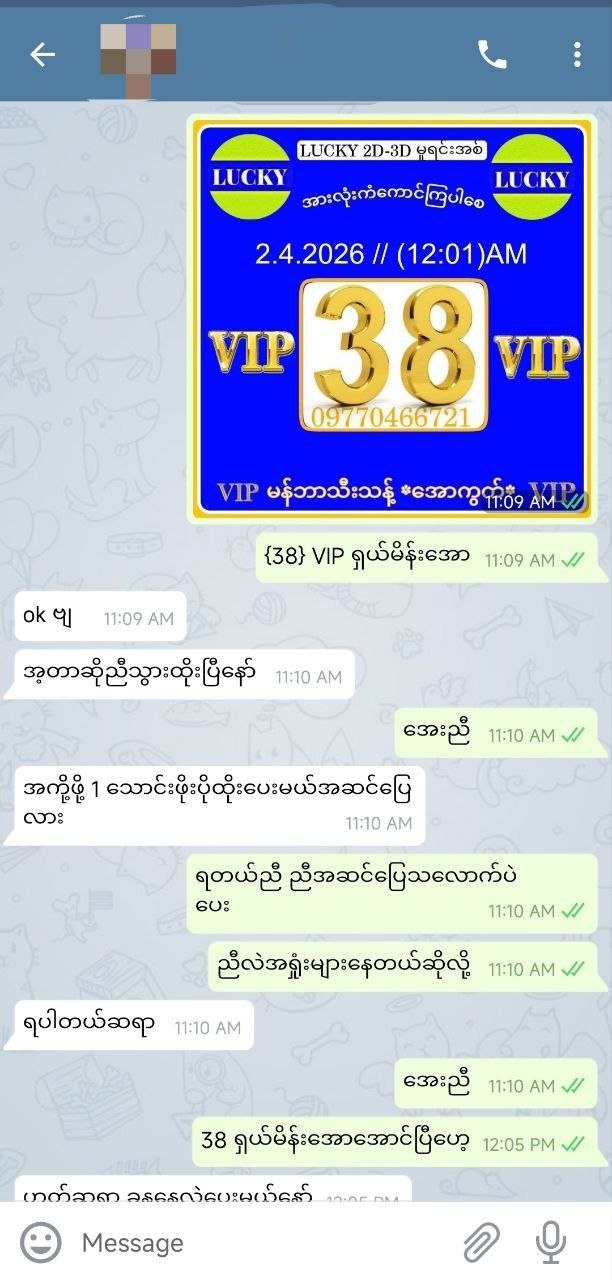Tap the microphone to record voice
The width and height of the screenshot is (612, 1280).
[551, 1243]
